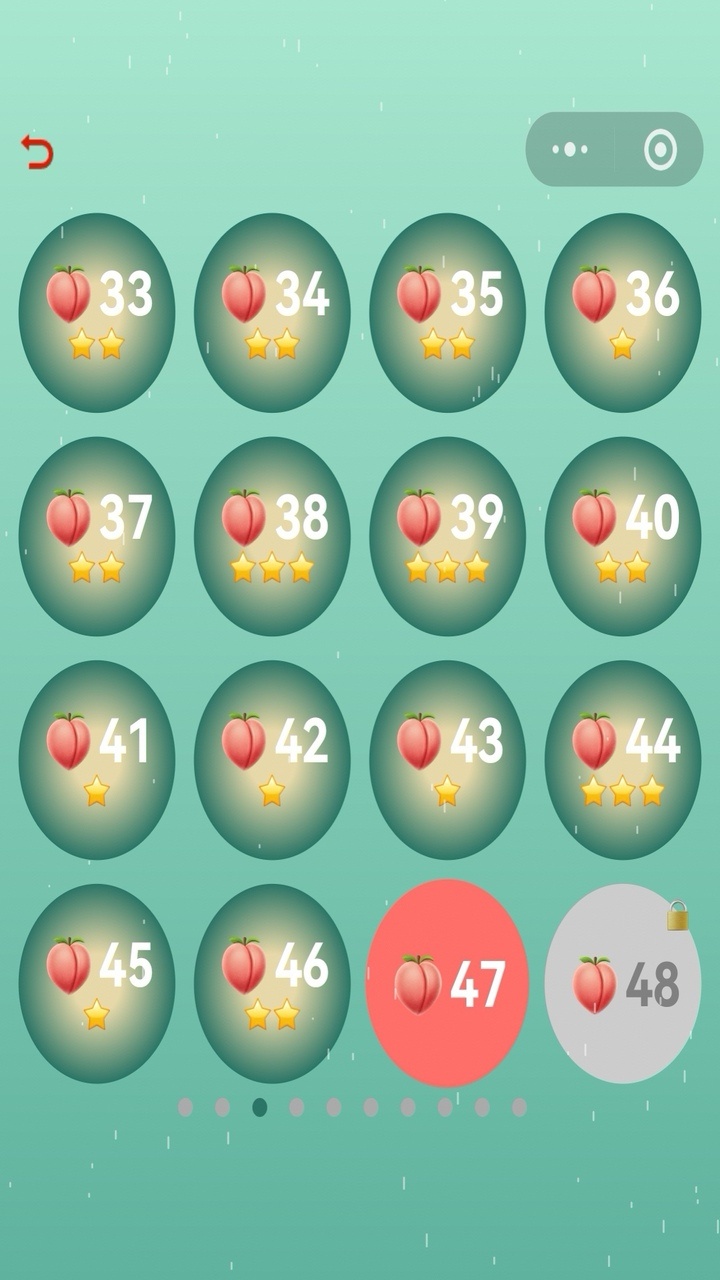Image resolution: width=720 pixels, height=1280 pixels.
Task: Close the mini program with the circle button
Action: coord(660,150)
